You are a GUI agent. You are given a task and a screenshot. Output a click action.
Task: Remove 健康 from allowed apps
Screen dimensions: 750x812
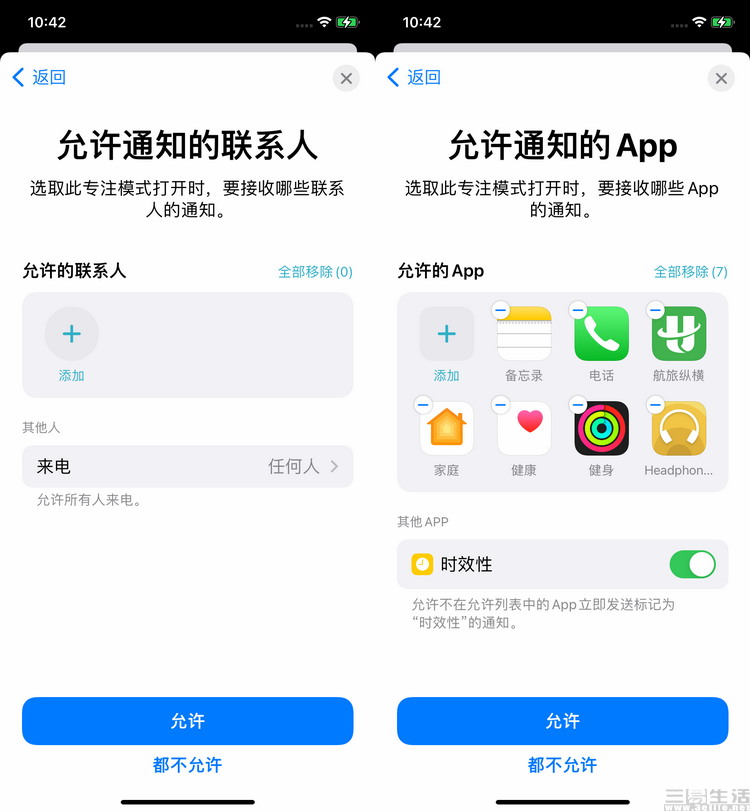click(501, 405)
